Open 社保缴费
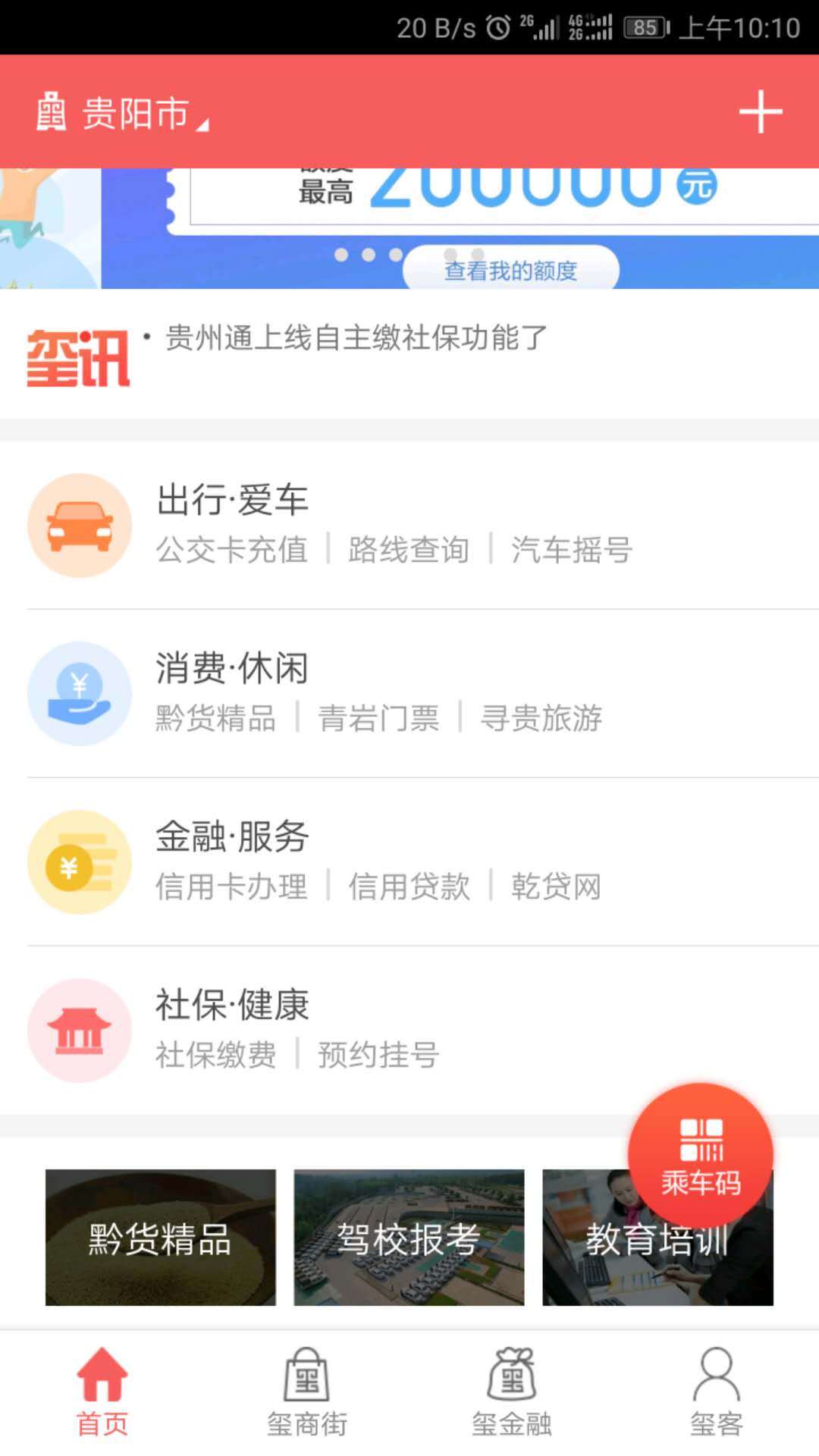This screenshot has height=1456, width=819. [x=215, y=1056]
